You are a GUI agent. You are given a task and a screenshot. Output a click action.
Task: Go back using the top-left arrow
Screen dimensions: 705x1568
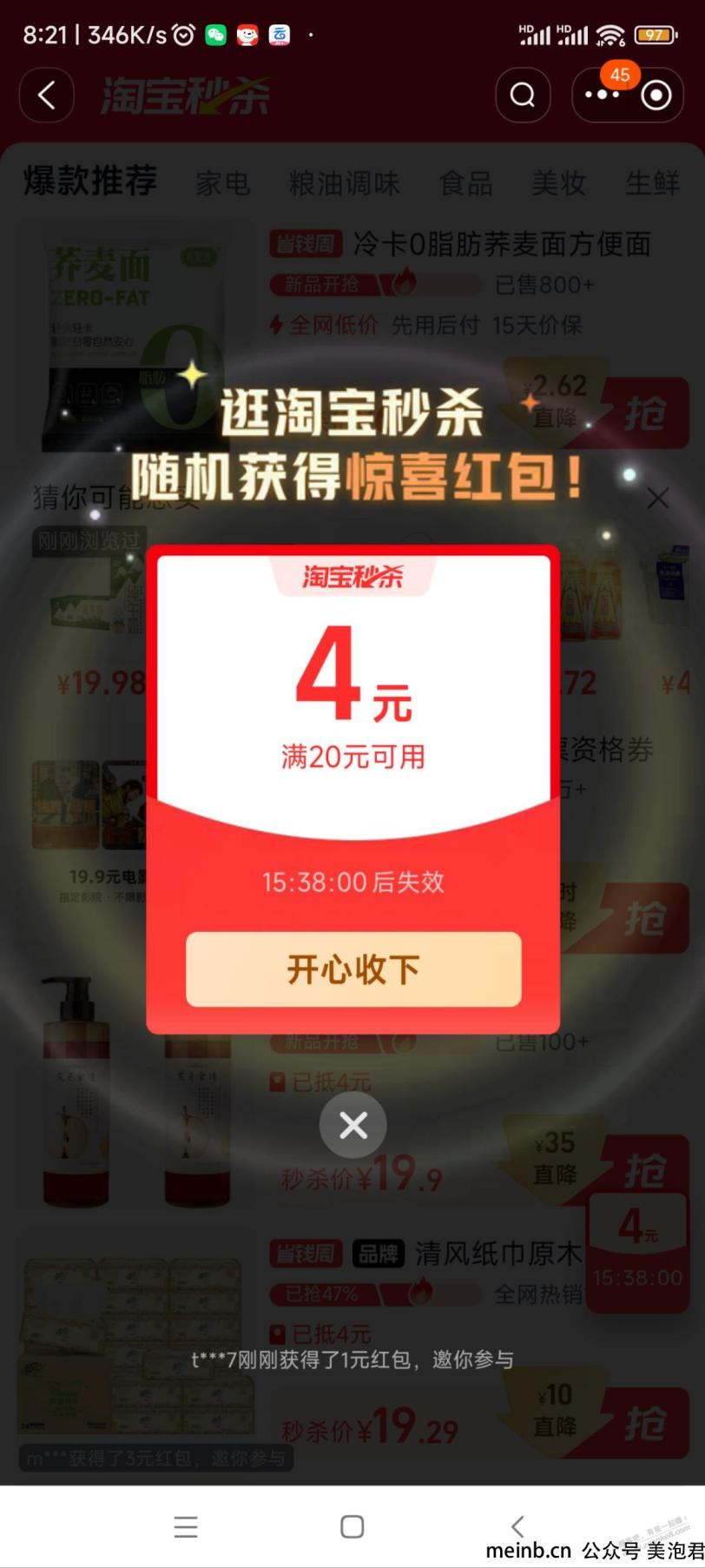click(47, 95)
